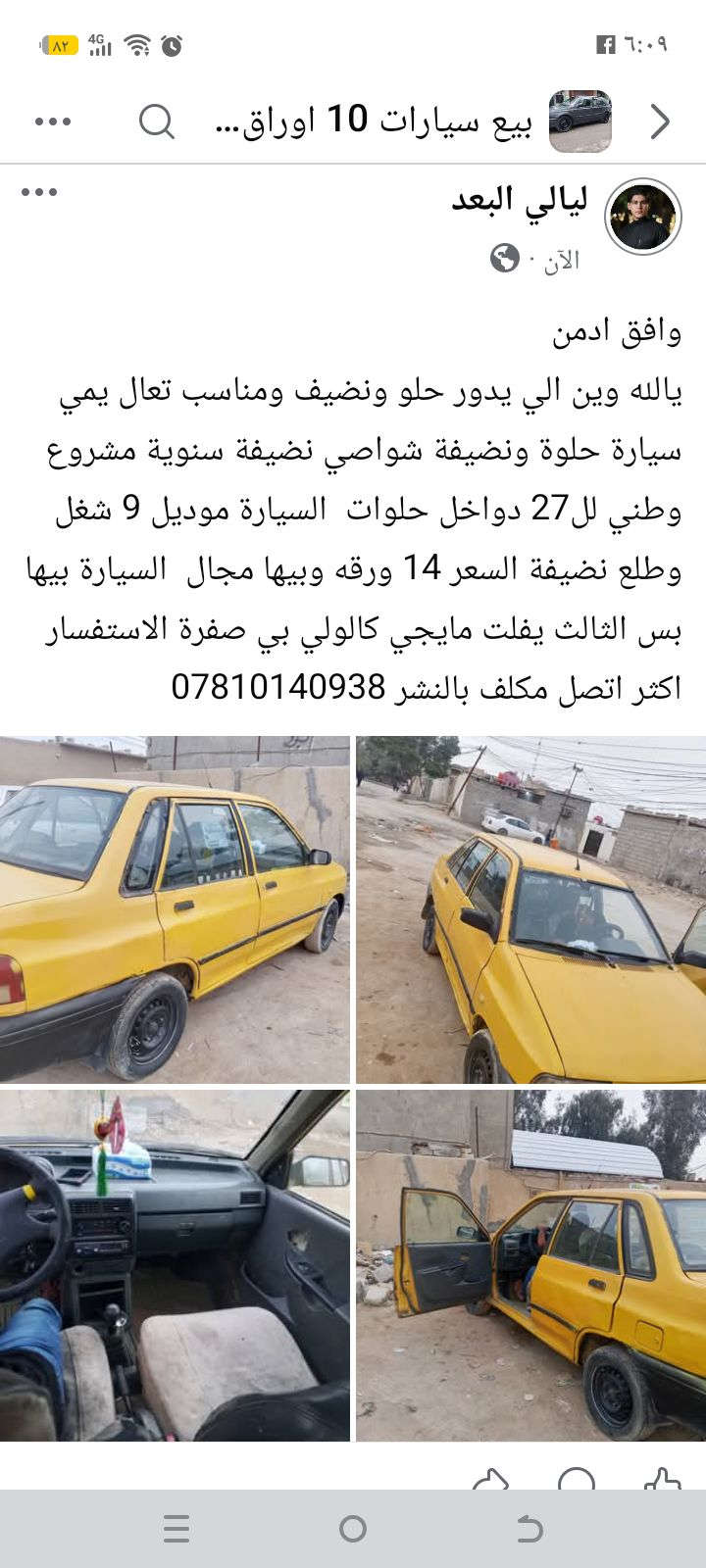Comment on this car sale post
The image size is (706, 1568).
(577, 1480)
